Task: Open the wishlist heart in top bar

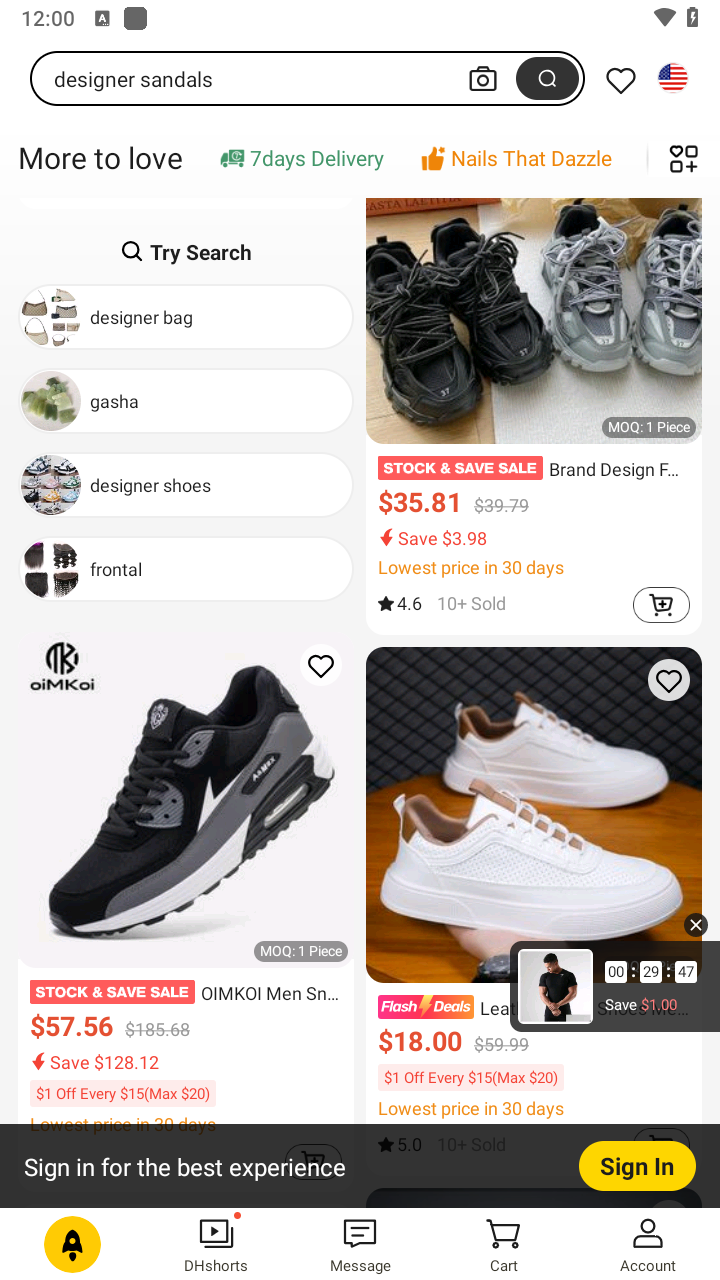Action: coord(621,80)
